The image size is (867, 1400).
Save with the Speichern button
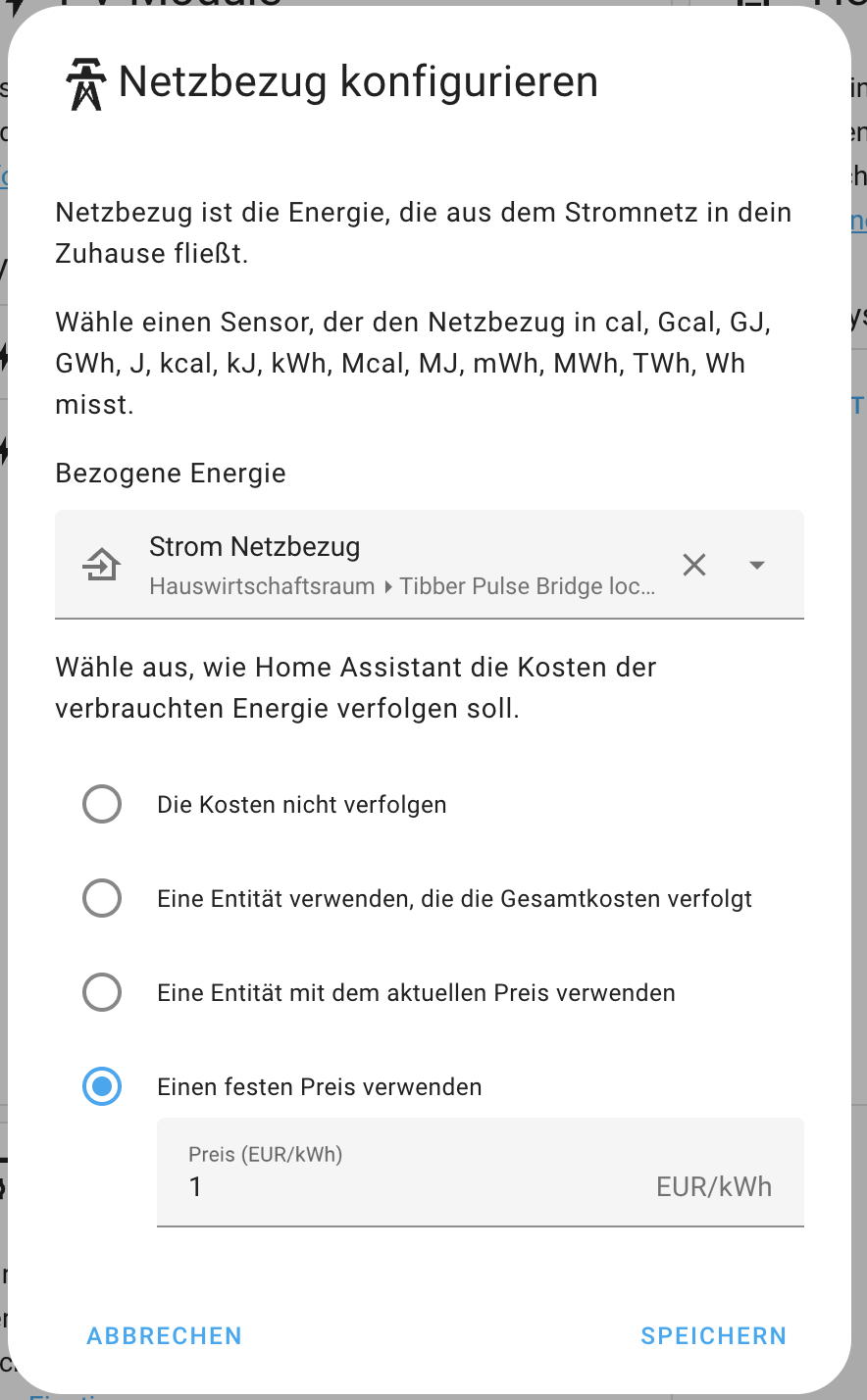pyautogui.click(x=713, y=1336)
